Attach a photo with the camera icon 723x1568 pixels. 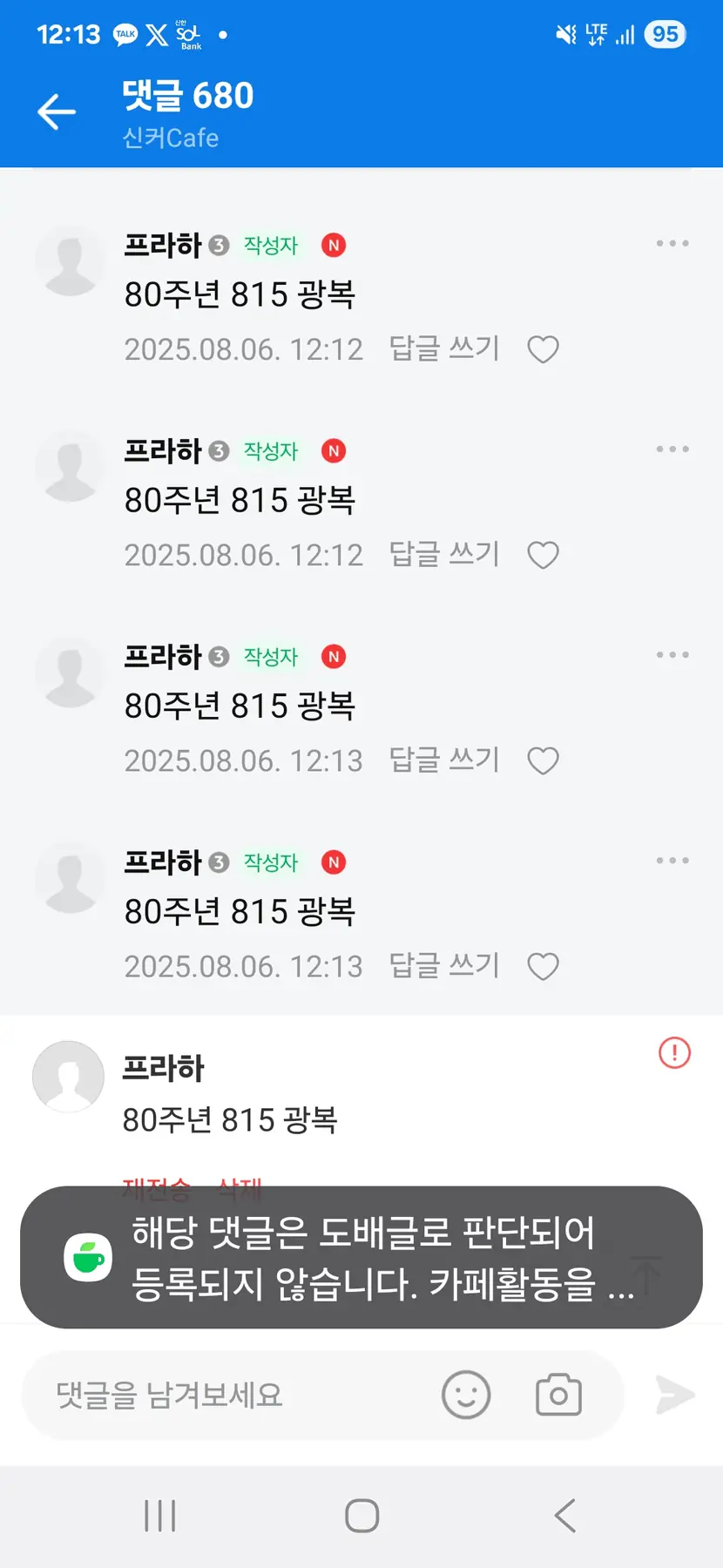pyautogui.click(x=558, y=1395)
